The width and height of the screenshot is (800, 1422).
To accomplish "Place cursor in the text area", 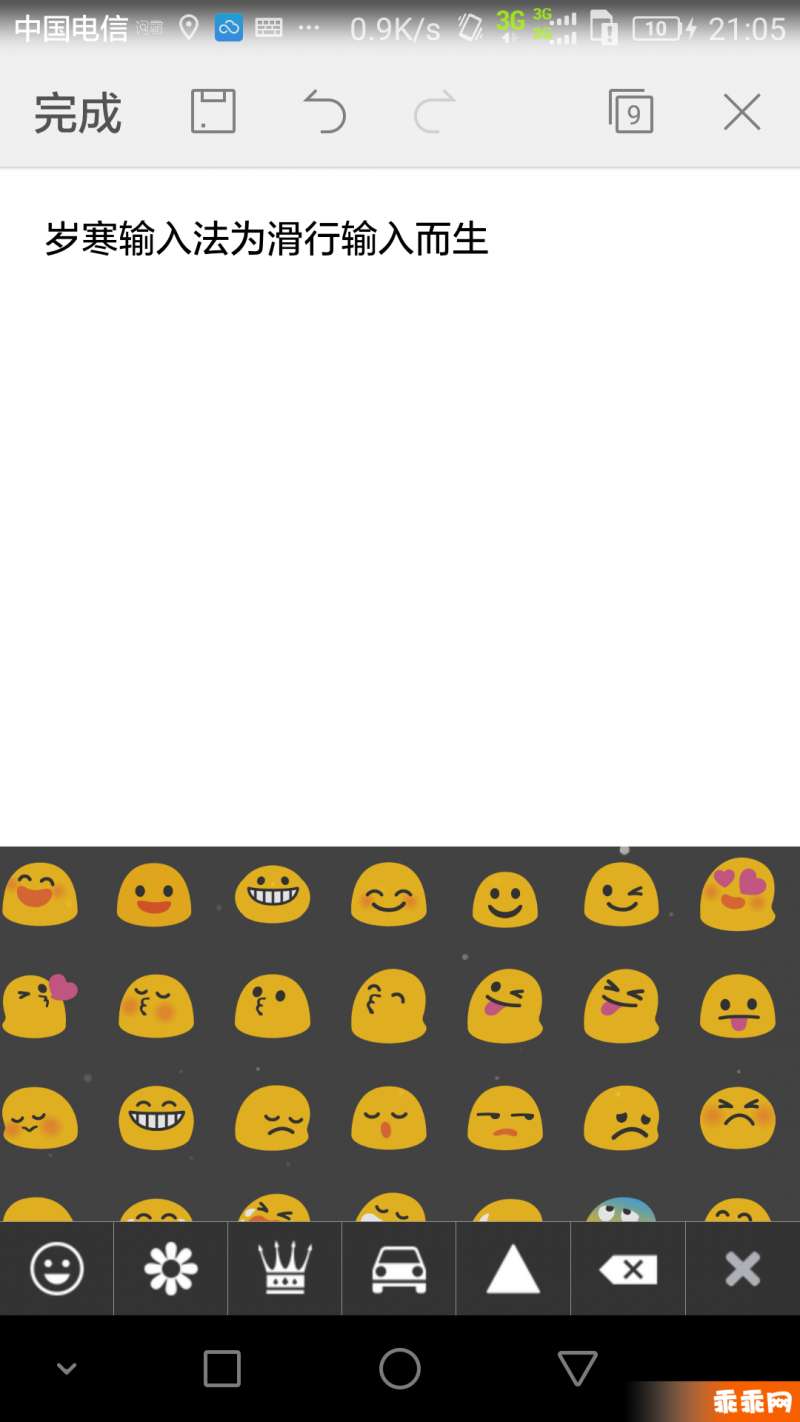I will (400, 500).
